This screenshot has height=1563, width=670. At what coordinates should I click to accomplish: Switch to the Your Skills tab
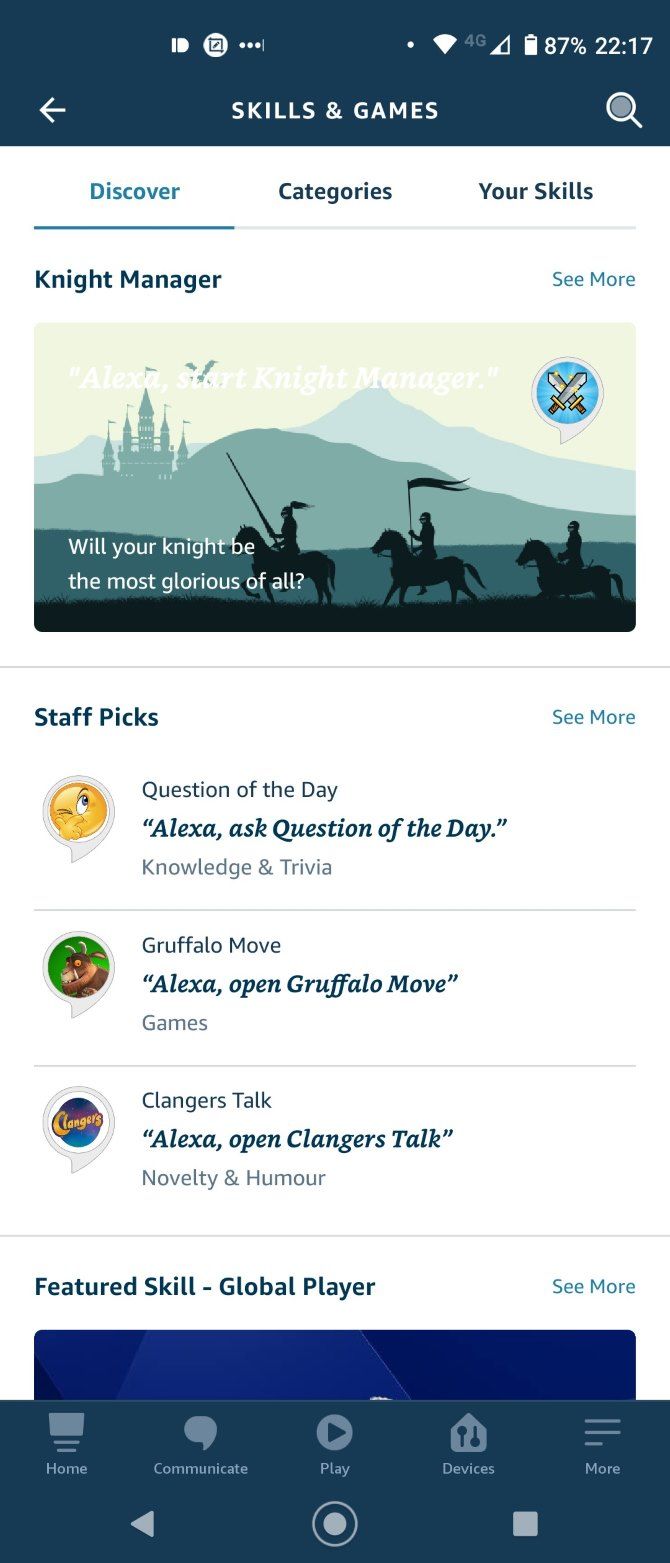point(535,191)
